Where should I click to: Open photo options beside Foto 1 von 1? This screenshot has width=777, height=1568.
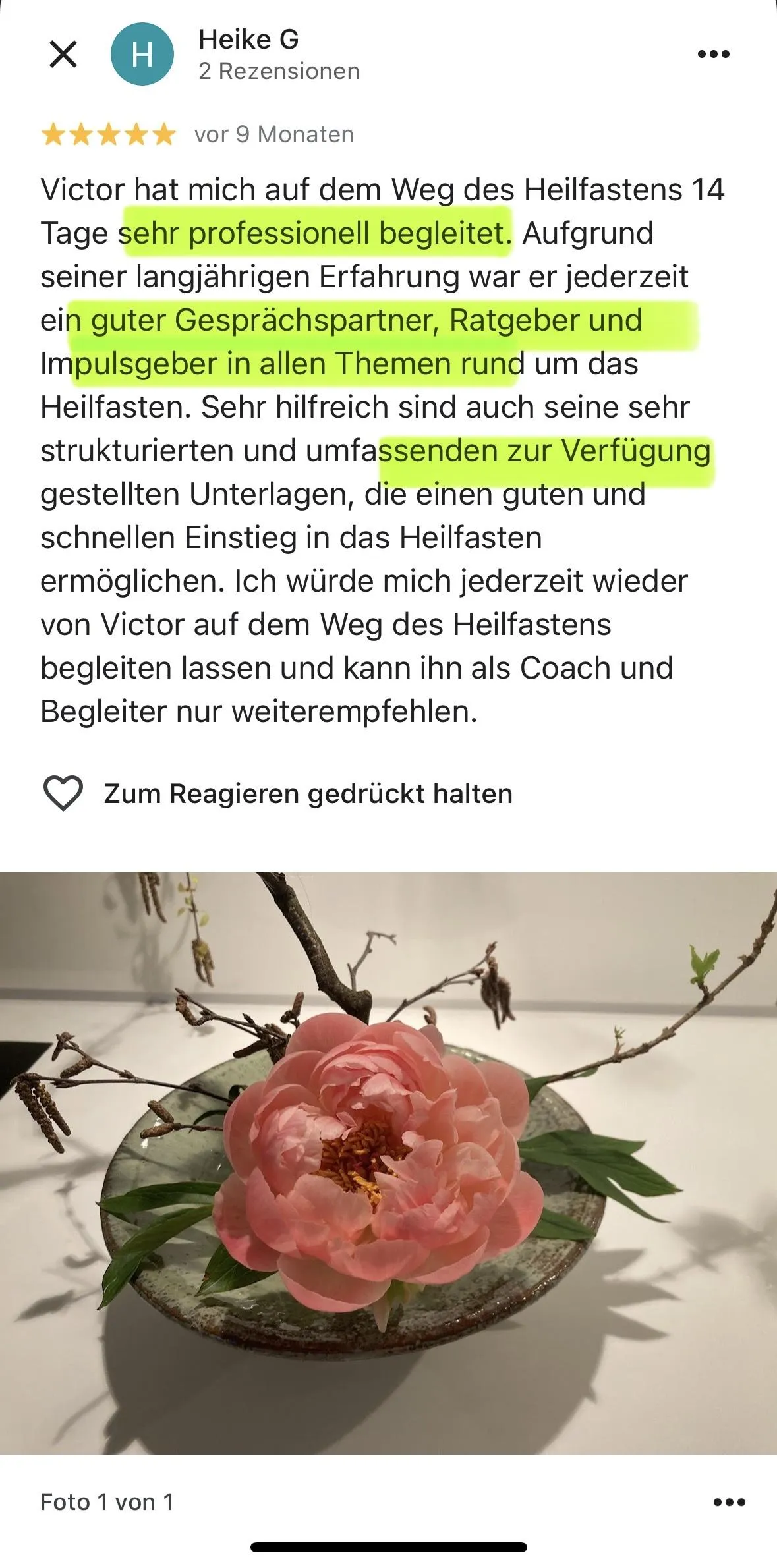[x=730, y=1502]
